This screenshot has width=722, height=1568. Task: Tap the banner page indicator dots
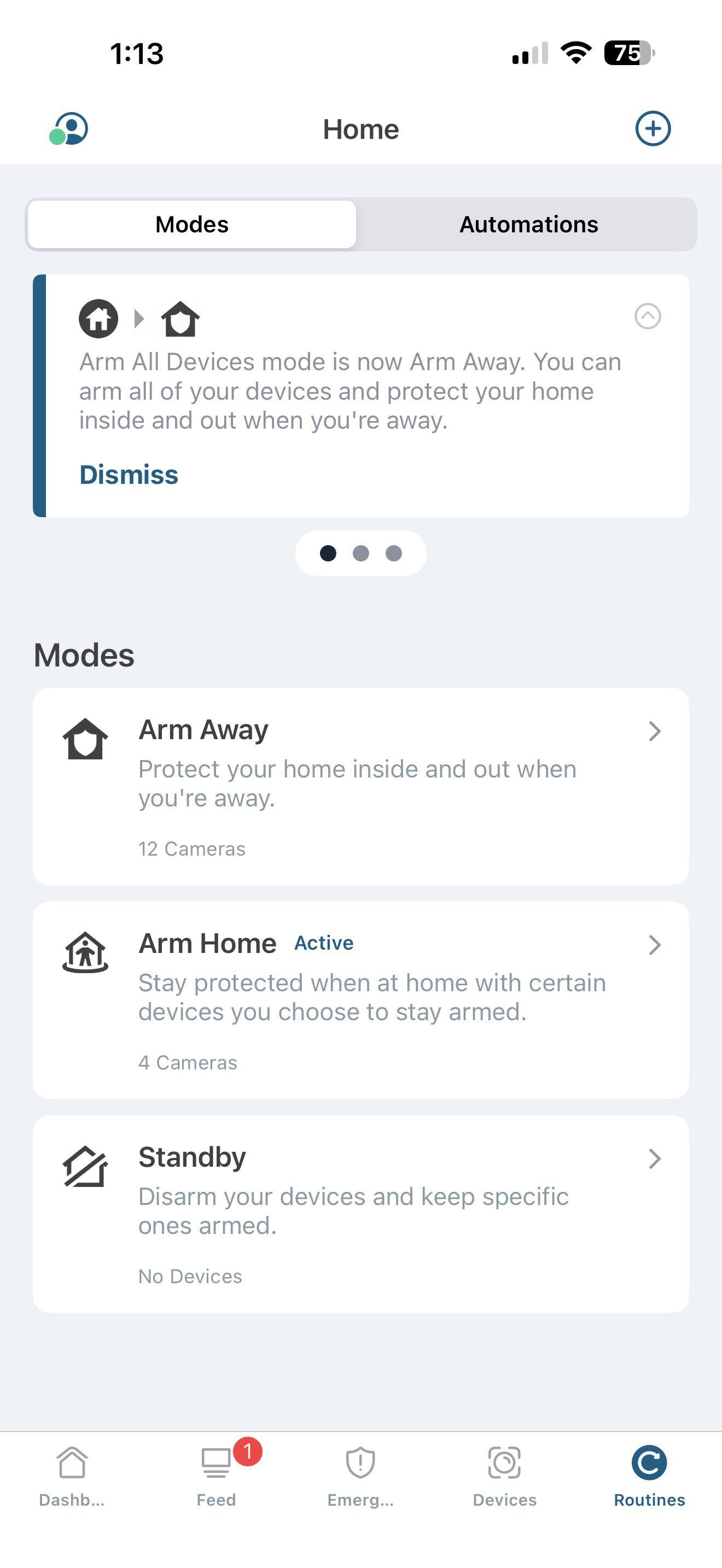coord(360,553)
